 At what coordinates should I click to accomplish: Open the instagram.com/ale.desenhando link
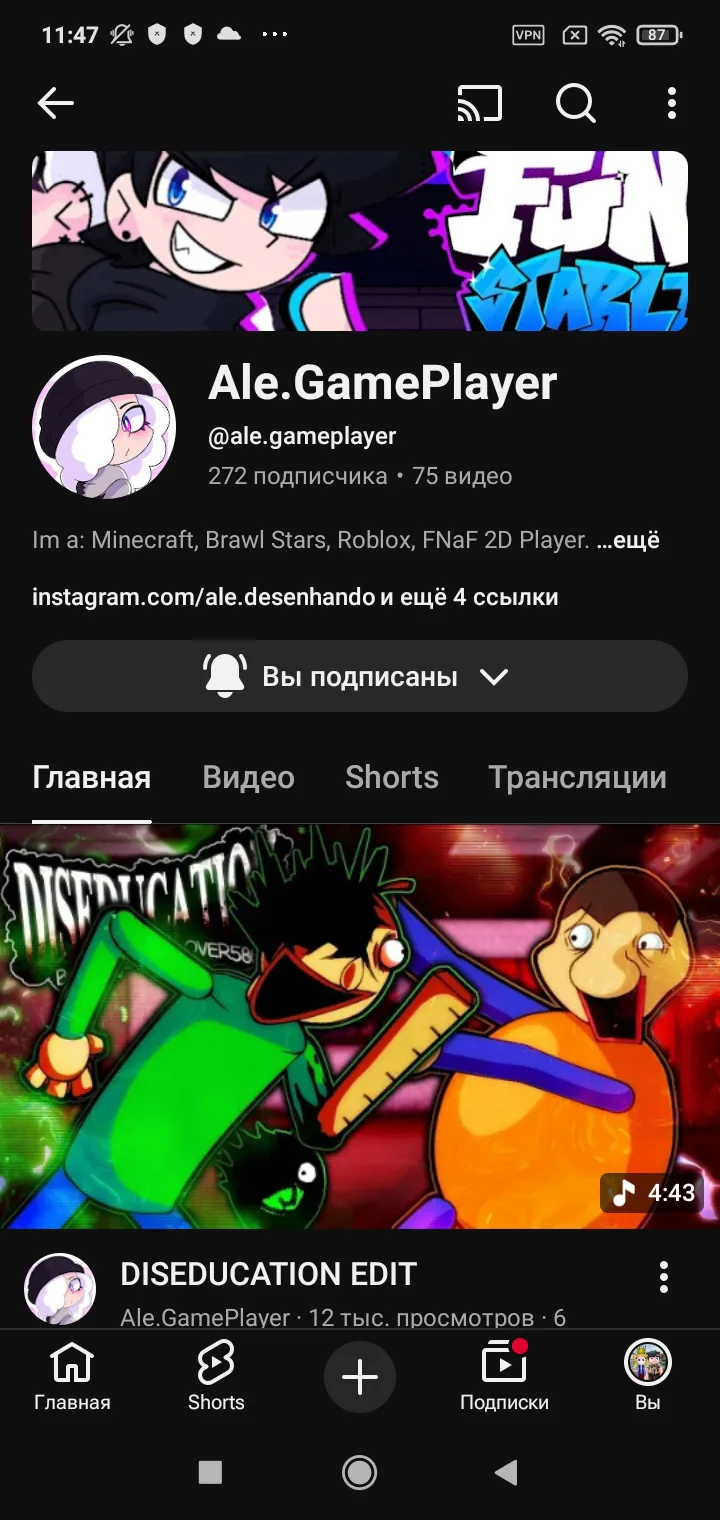point(204,597)
